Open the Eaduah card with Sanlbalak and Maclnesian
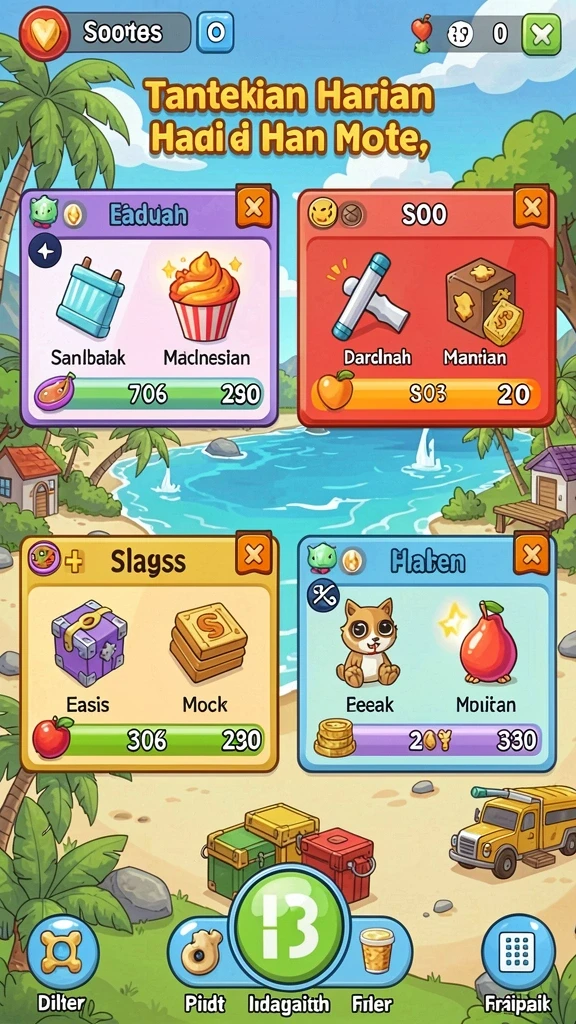This screenshot has height=1024, width=576. [x=150, y=308]
